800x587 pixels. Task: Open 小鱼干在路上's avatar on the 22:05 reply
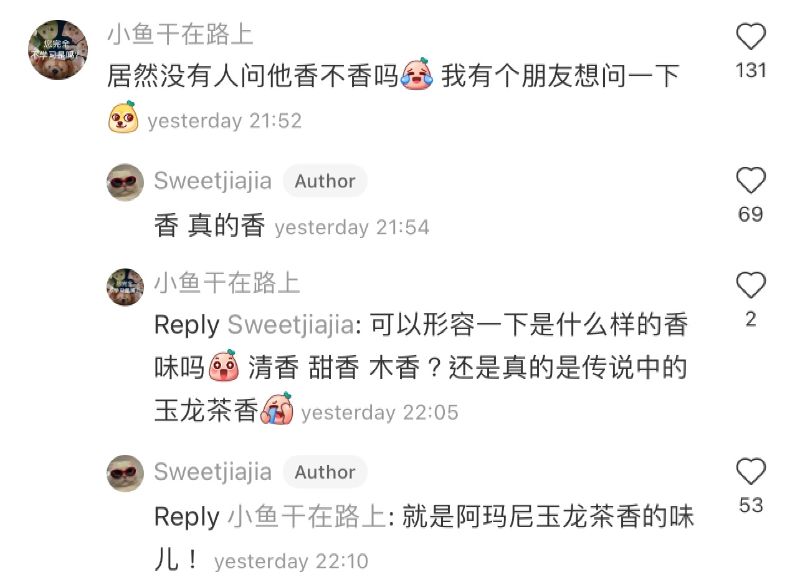coord(125,286)
